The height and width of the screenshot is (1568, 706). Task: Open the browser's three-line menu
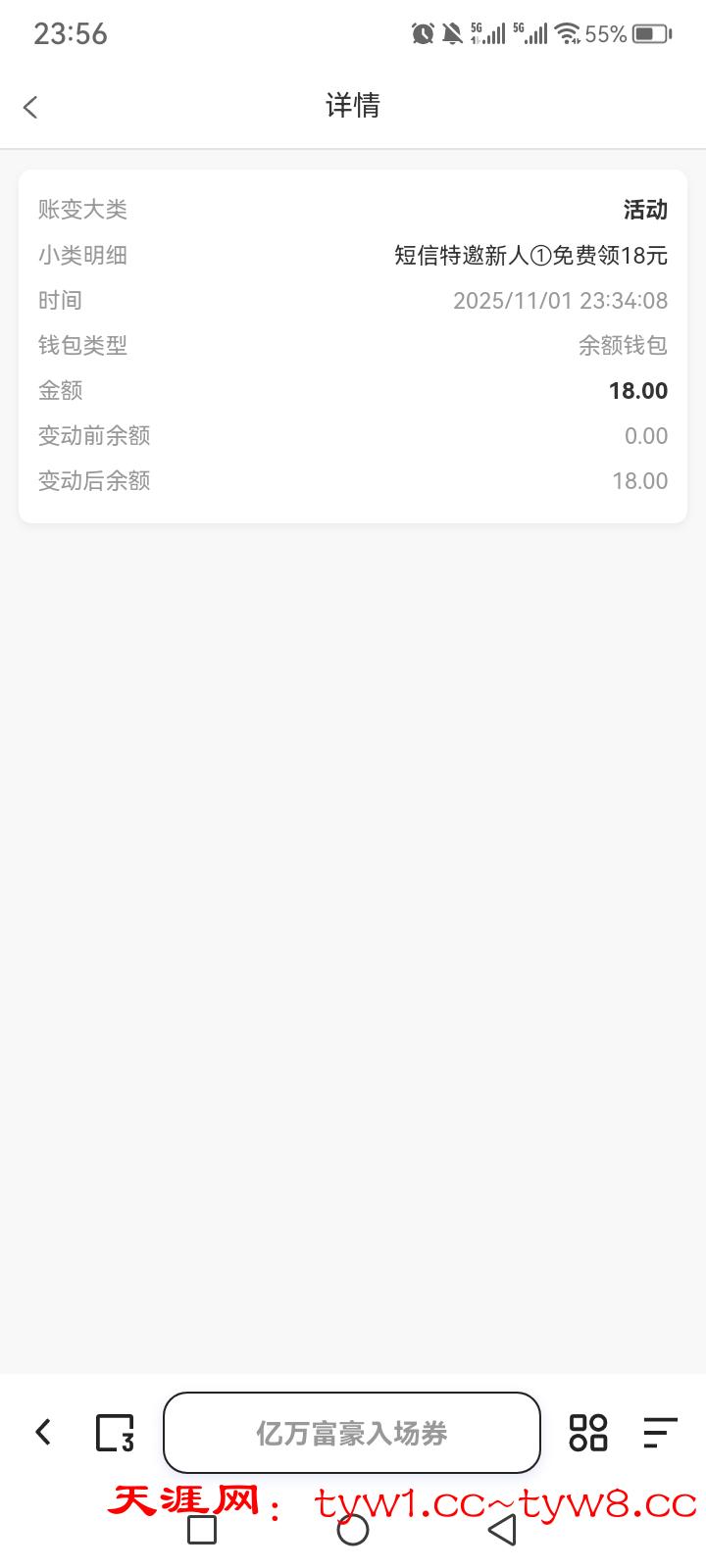pos(660,1432)
